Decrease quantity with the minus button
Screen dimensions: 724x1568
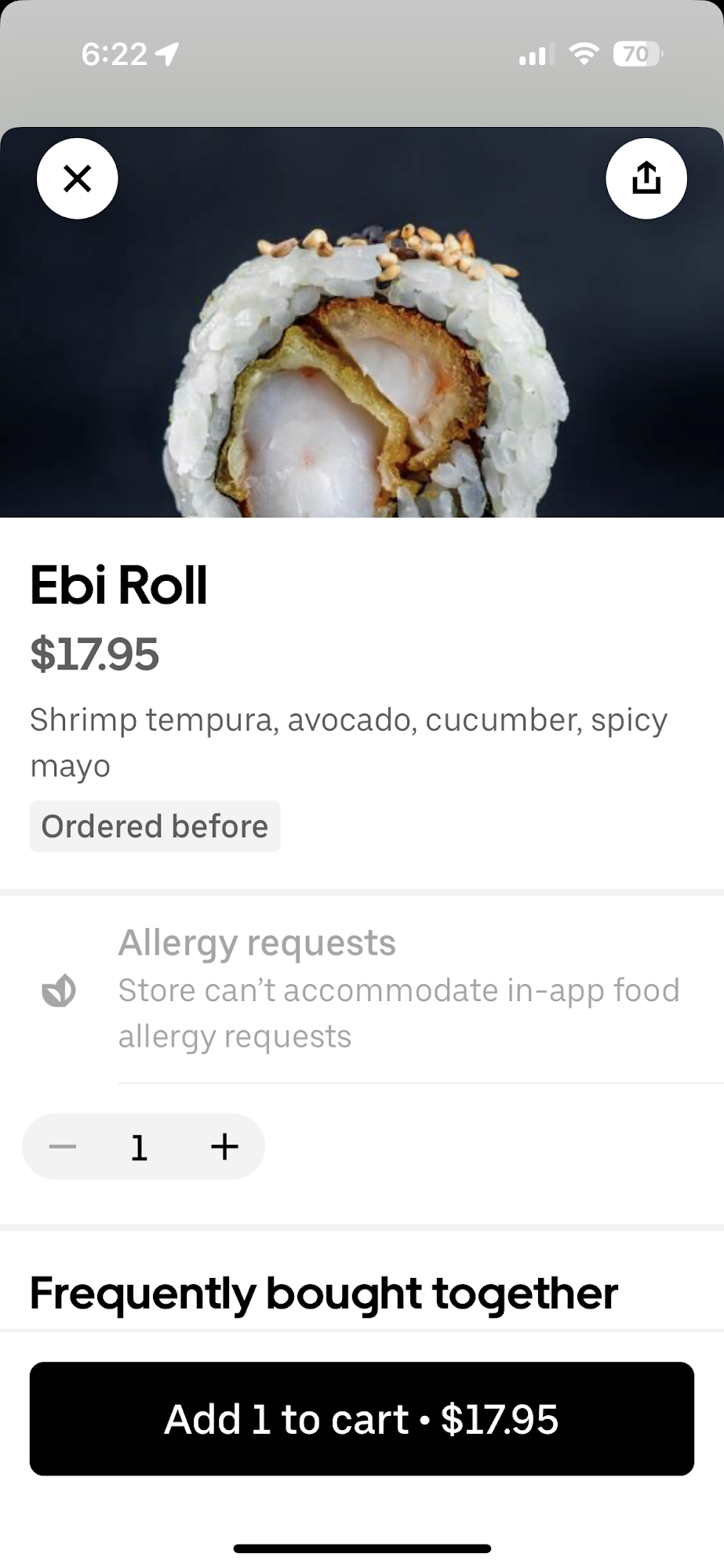tap(63, 1146)
